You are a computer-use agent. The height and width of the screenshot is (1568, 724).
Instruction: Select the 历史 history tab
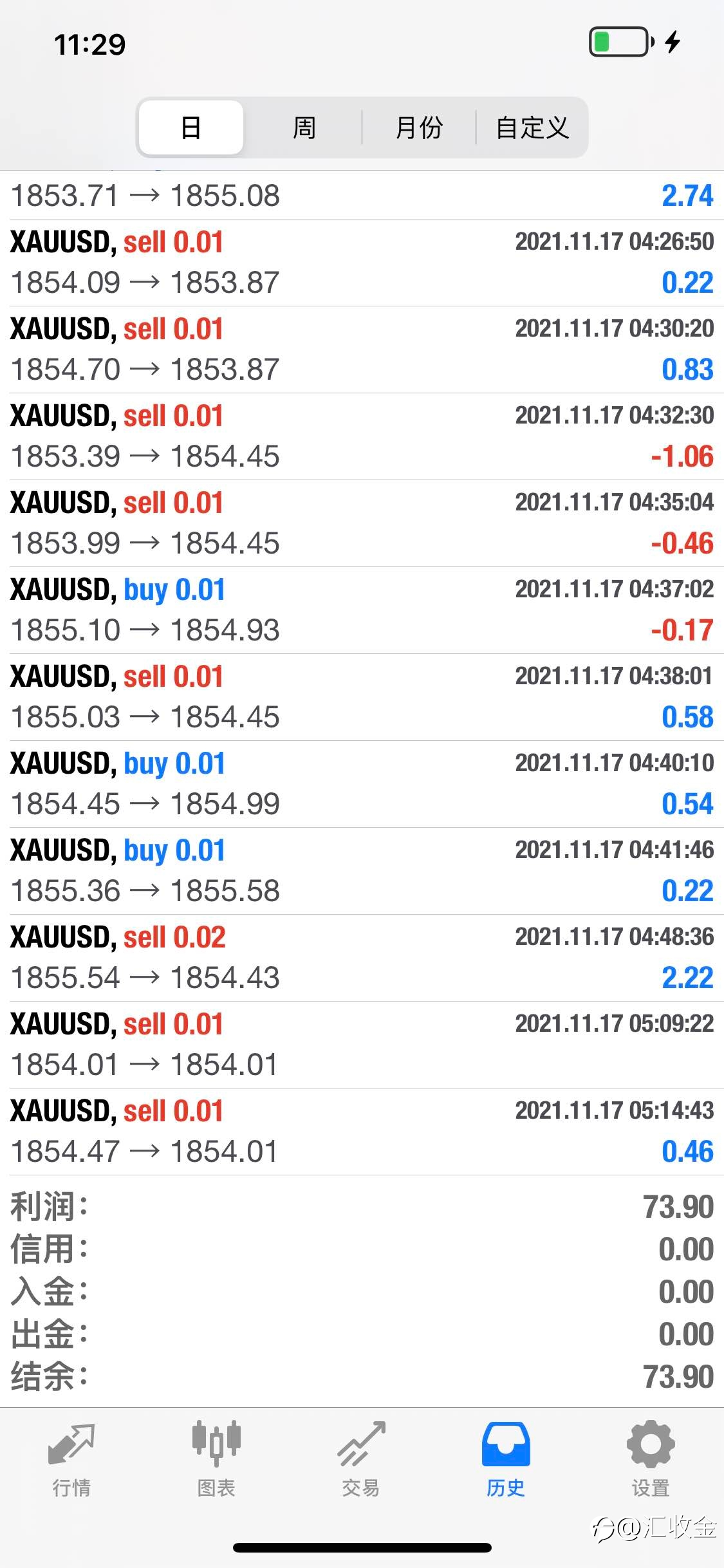coord(506,1460)
